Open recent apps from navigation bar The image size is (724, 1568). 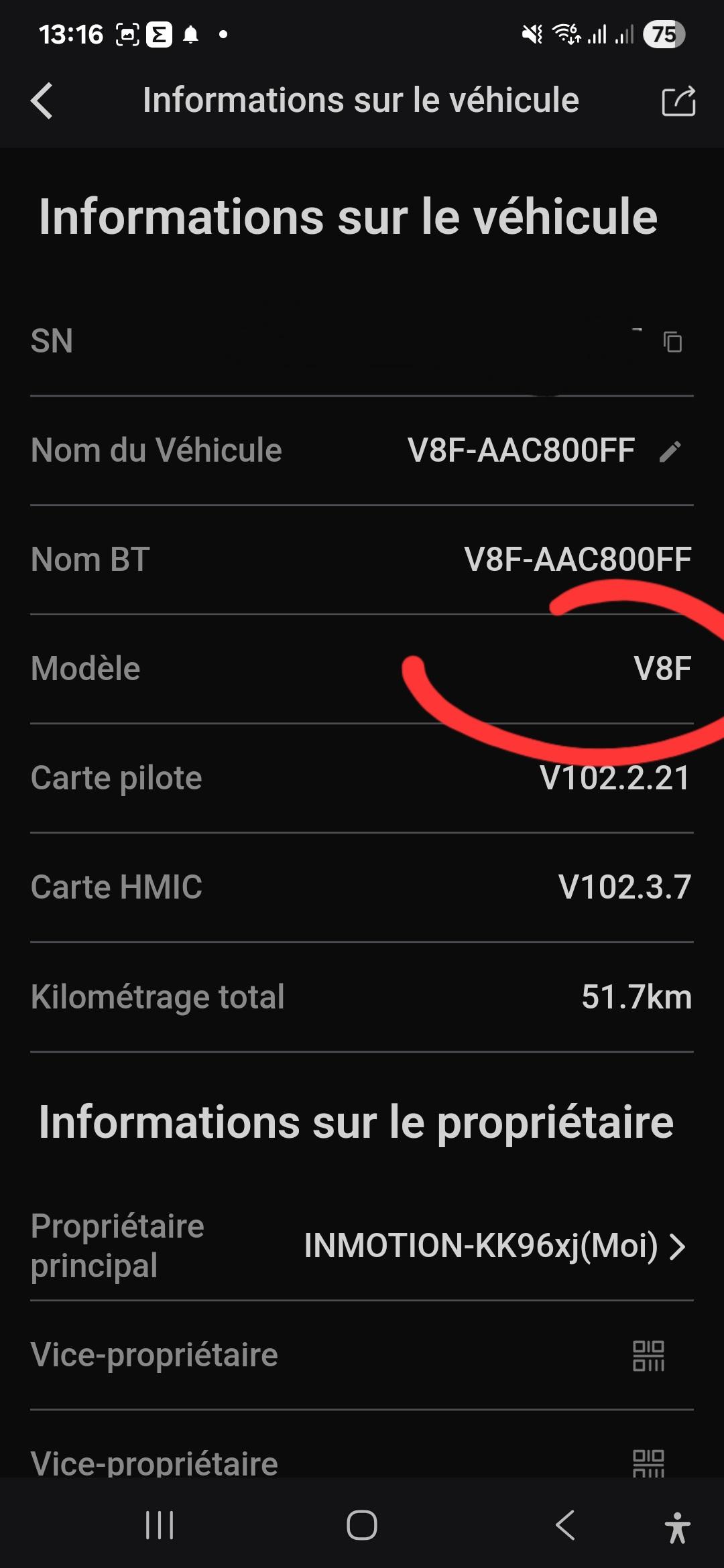click(x=160, y=1526)
